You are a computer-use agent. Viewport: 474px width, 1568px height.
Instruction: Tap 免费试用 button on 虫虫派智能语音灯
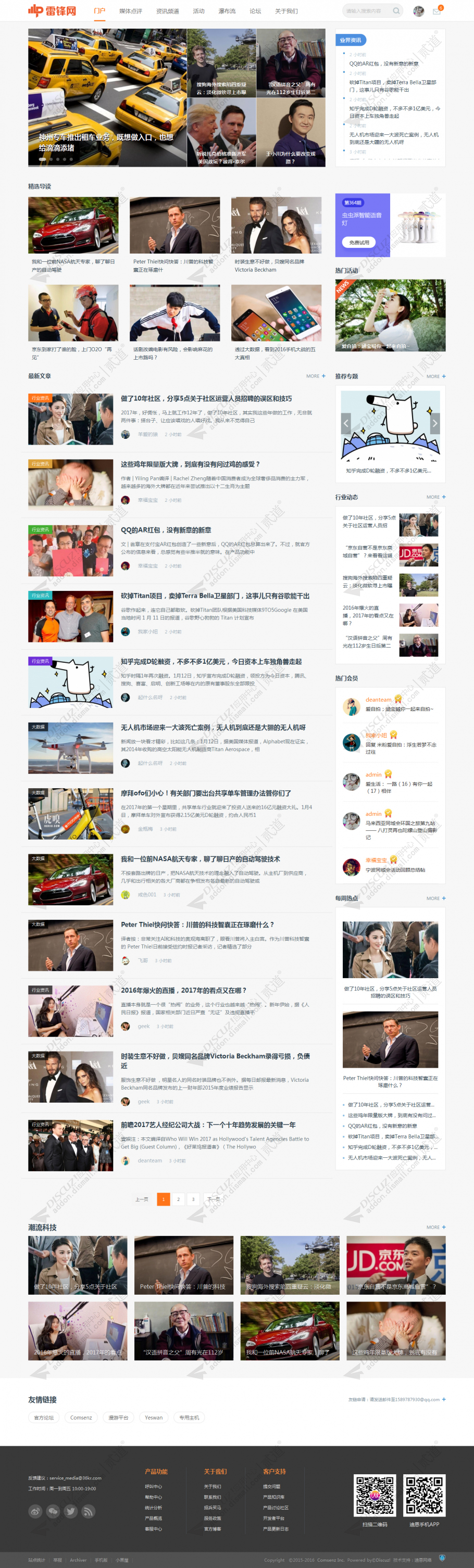click(359, 242)
